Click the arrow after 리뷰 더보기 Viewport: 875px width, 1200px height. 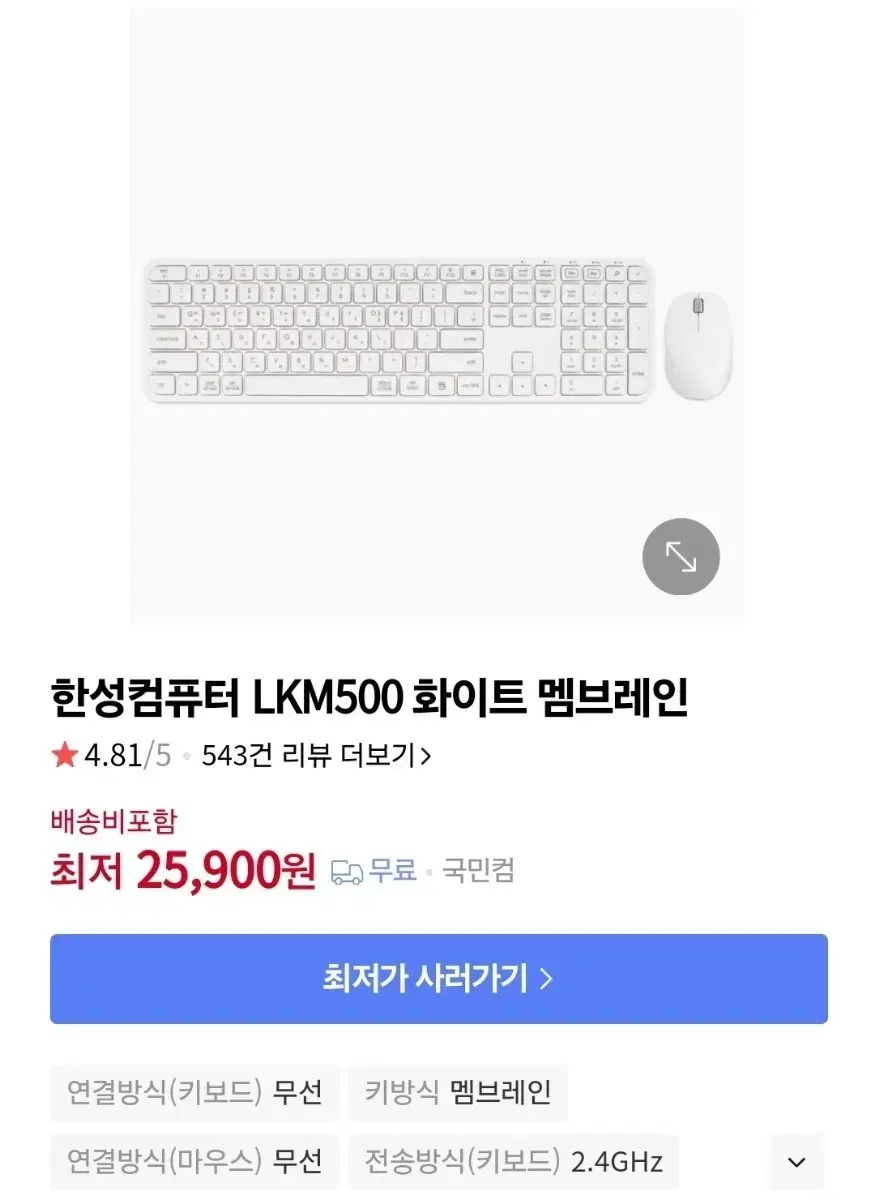click(425, 756)
